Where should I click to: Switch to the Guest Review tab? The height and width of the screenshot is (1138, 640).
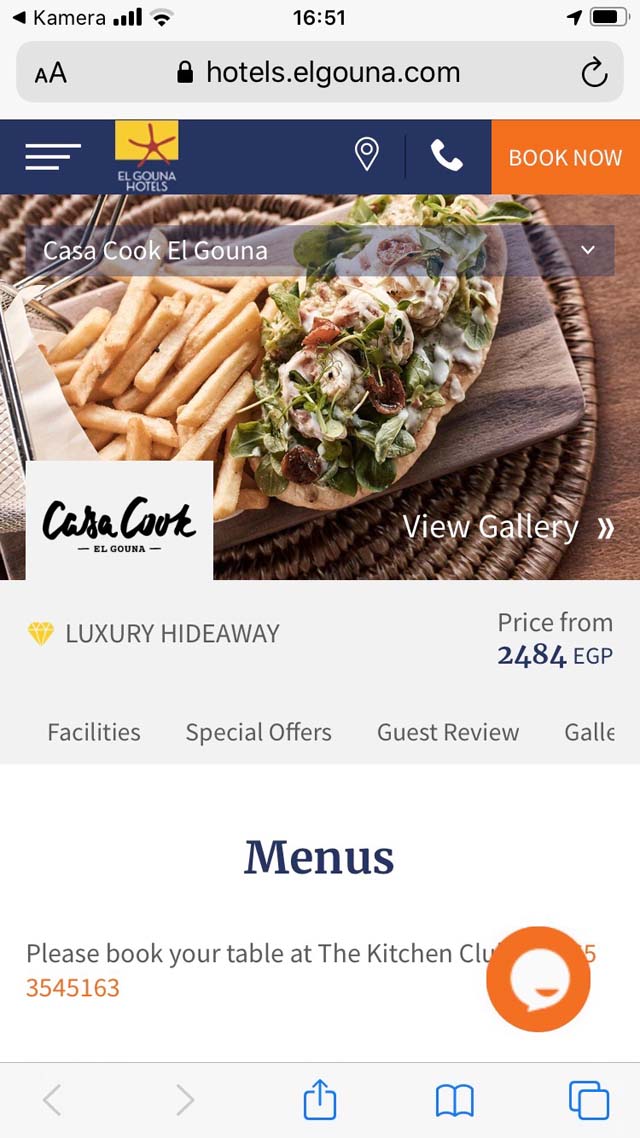tap(448, 732)
